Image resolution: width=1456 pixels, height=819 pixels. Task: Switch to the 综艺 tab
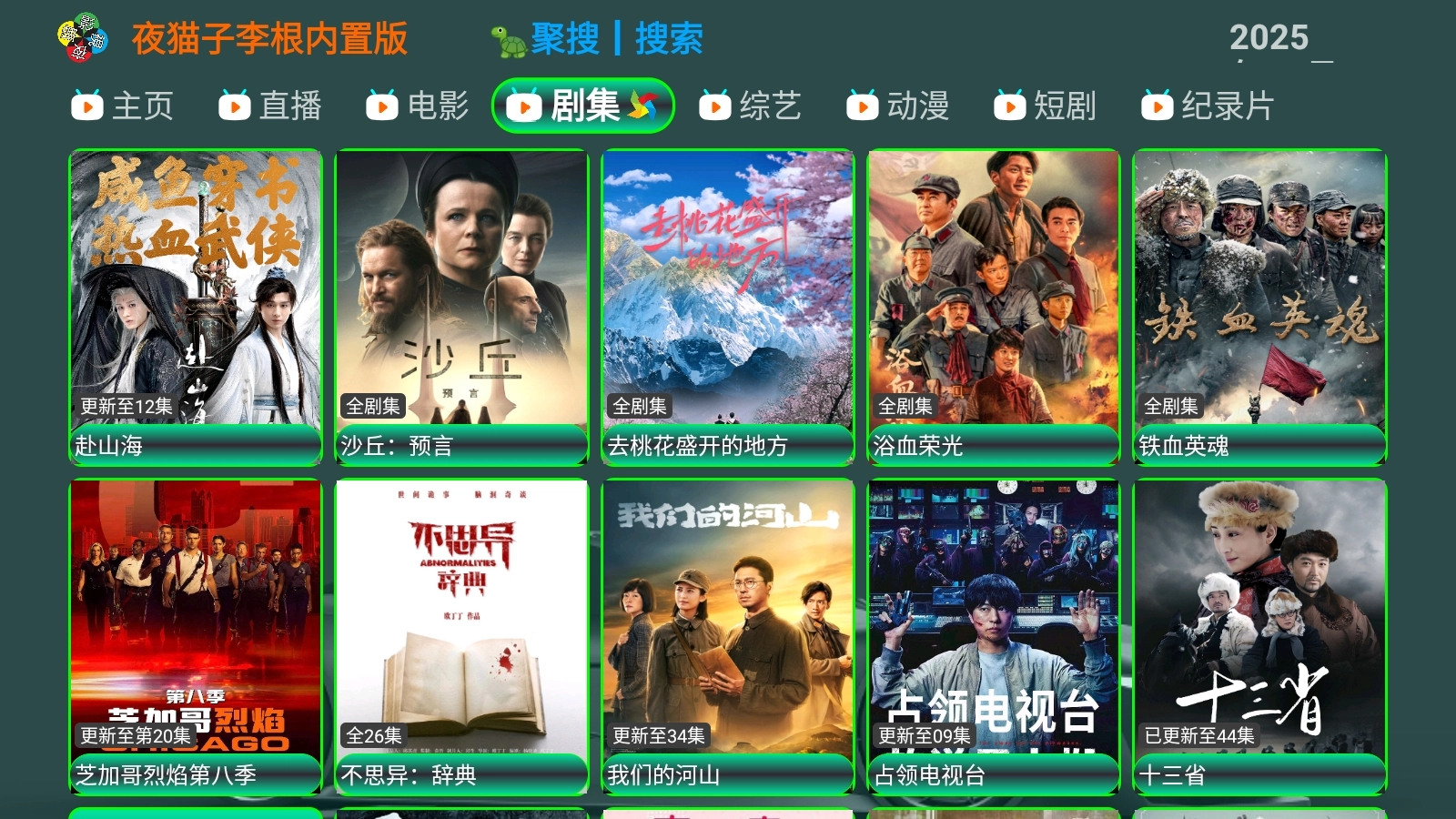pyautogui.click(x=751, y=106)
